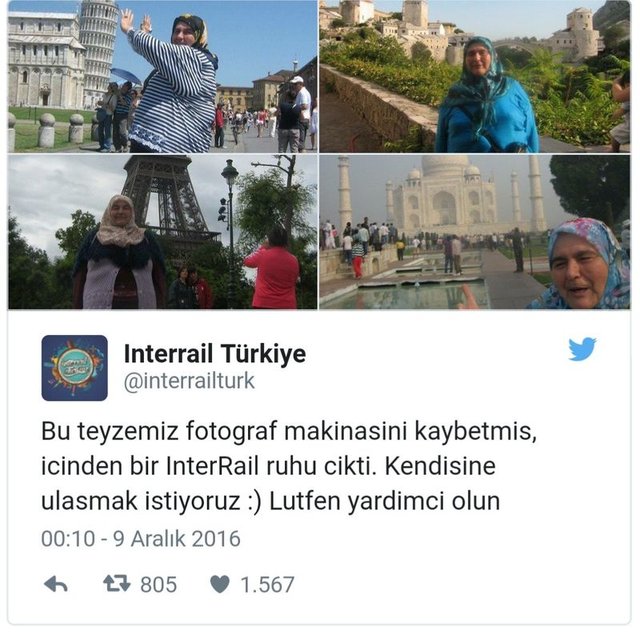View the castle garden photo

click(x=475, y=76)
